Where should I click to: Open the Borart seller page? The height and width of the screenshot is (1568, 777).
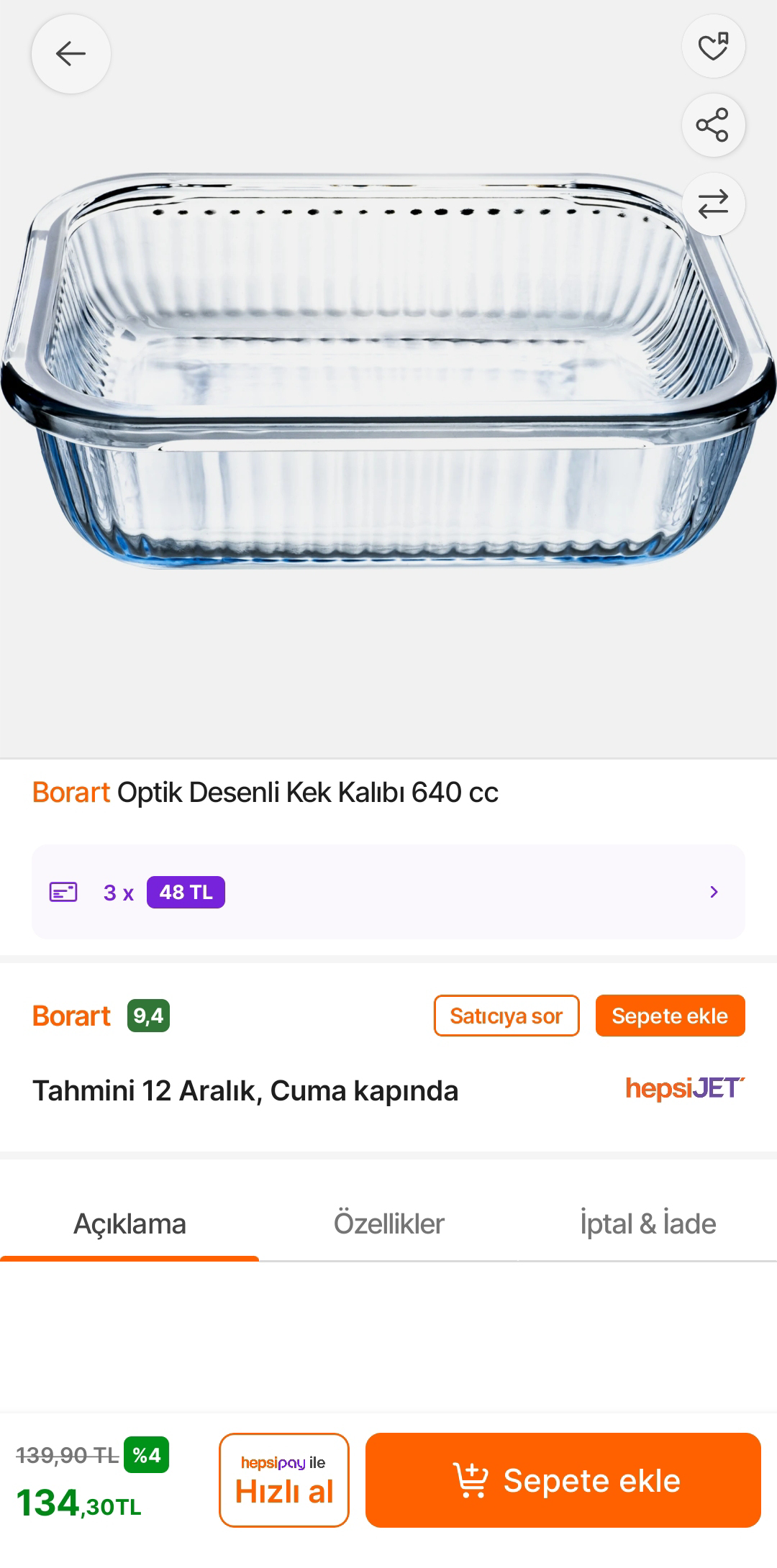[x=71, y=1016]
